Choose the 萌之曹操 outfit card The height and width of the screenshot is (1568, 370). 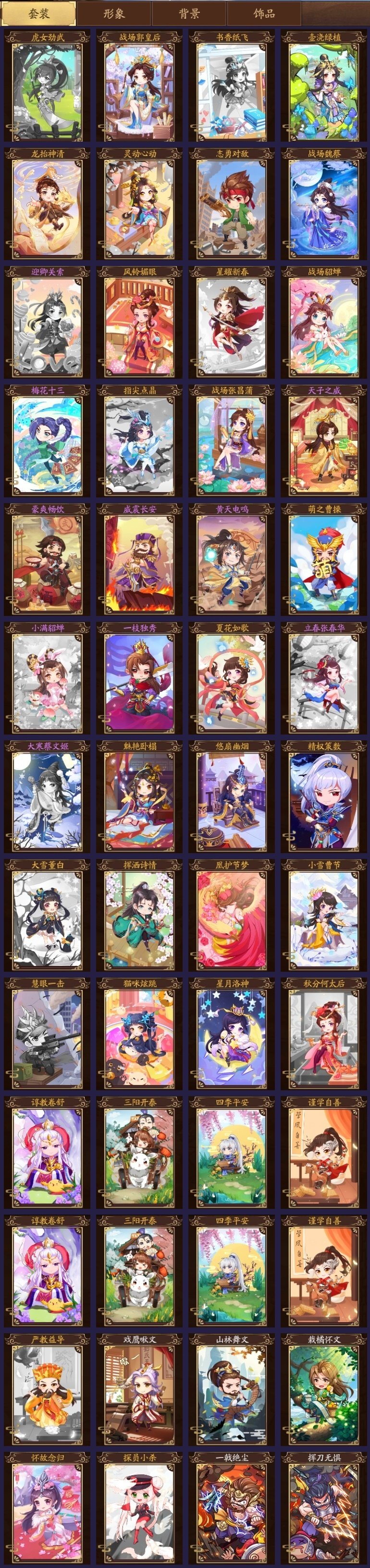[324, 563]
